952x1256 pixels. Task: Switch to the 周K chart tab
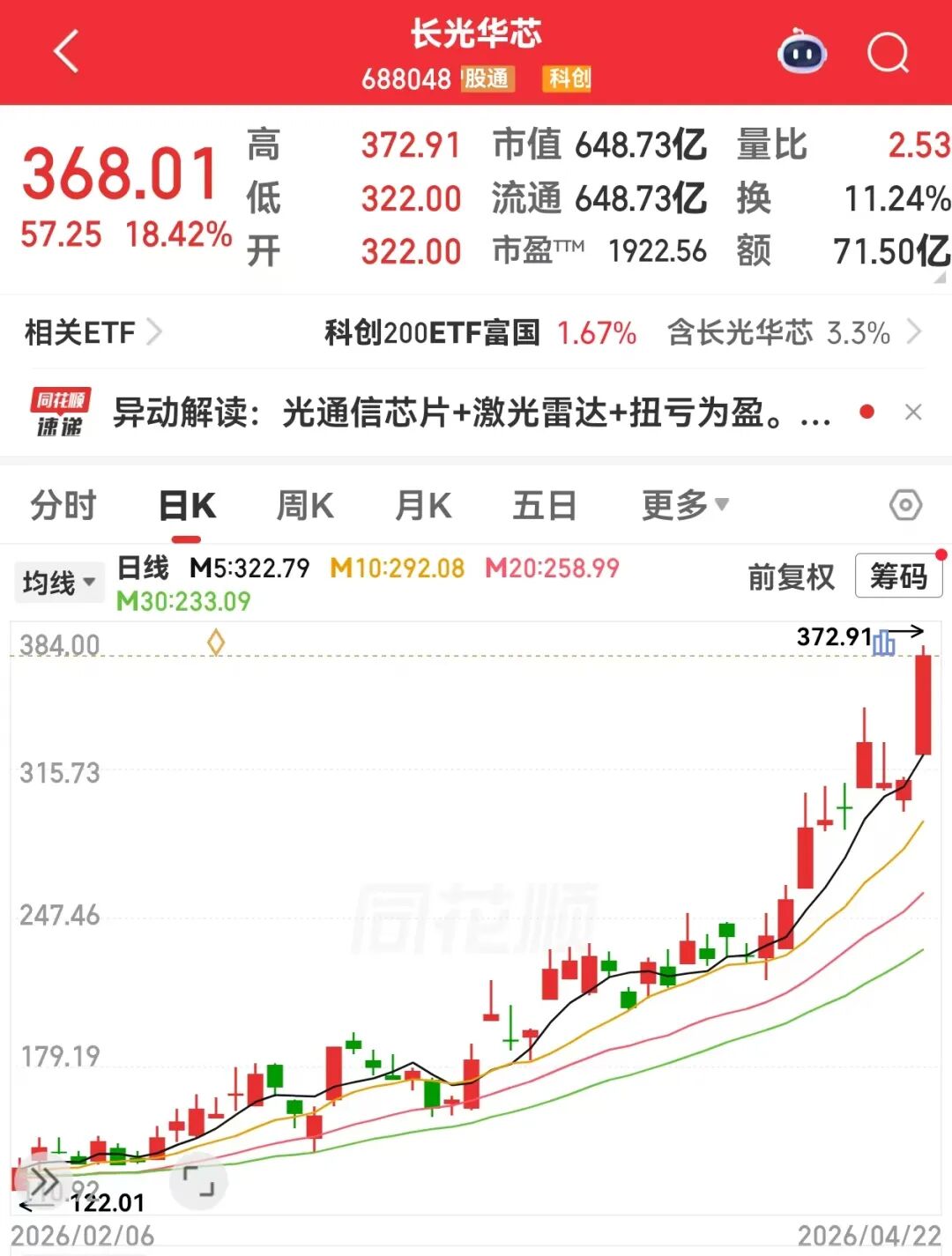click(305, 506)
